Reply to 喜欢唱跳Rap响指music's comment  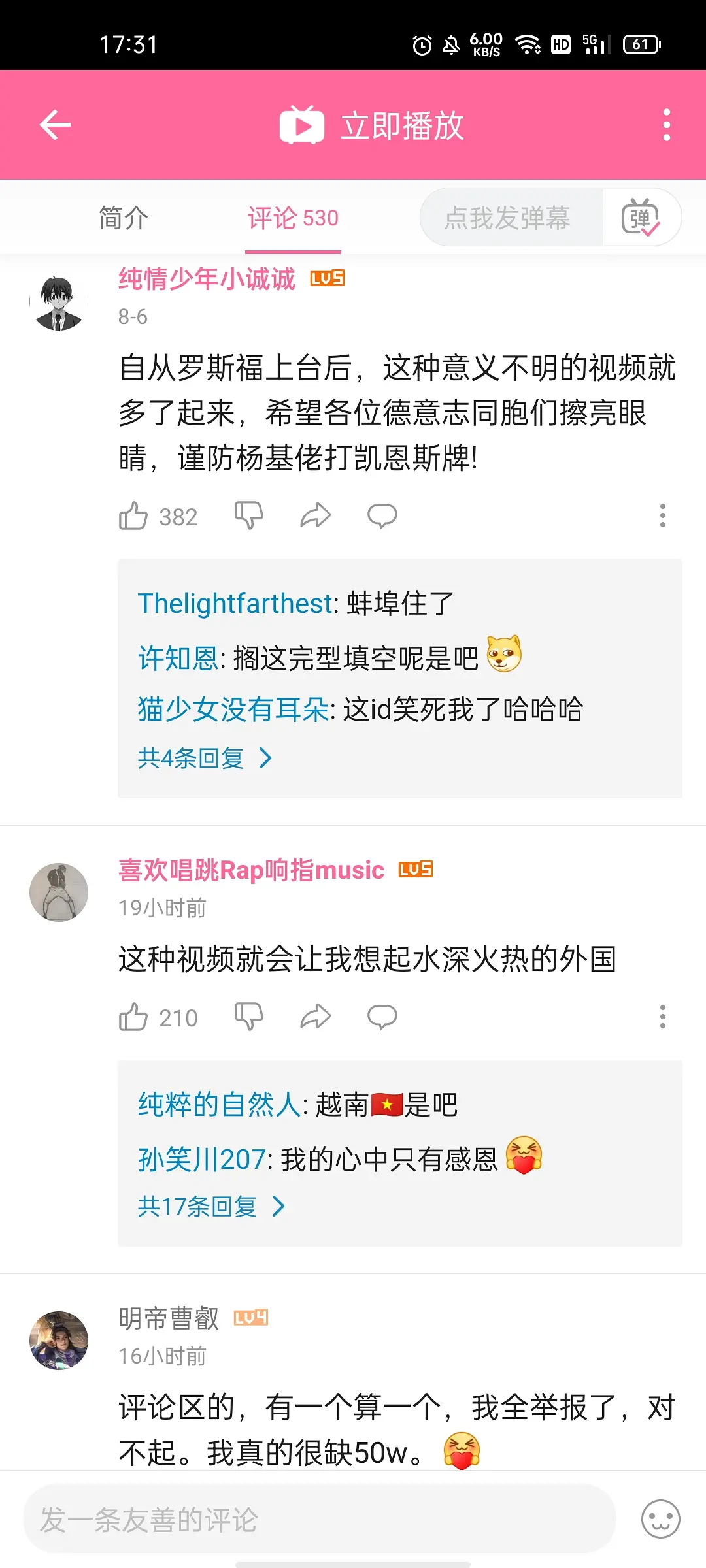coord(382,1017)
